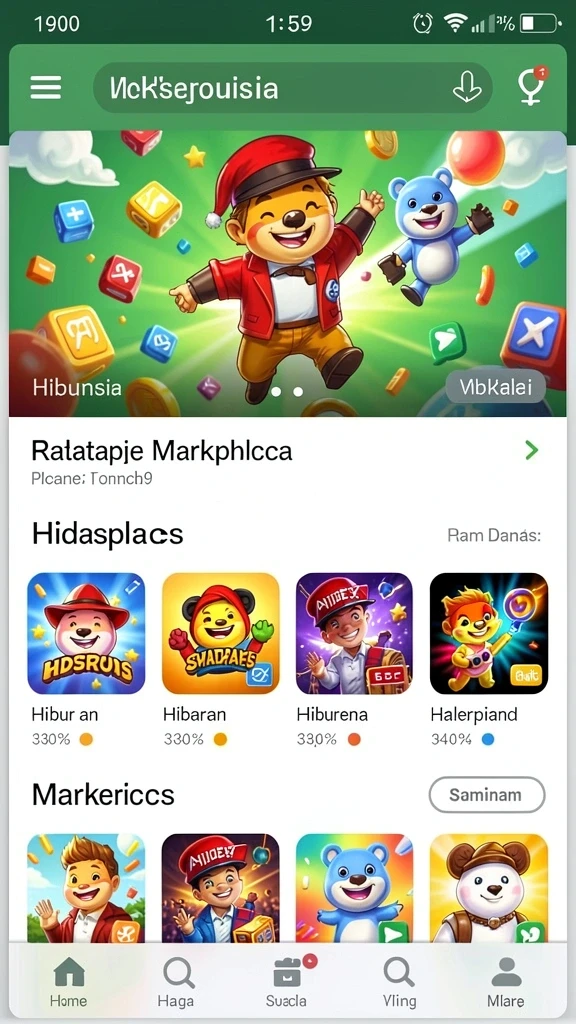Open the notification icon with red badge

click(x=533, y=86)
